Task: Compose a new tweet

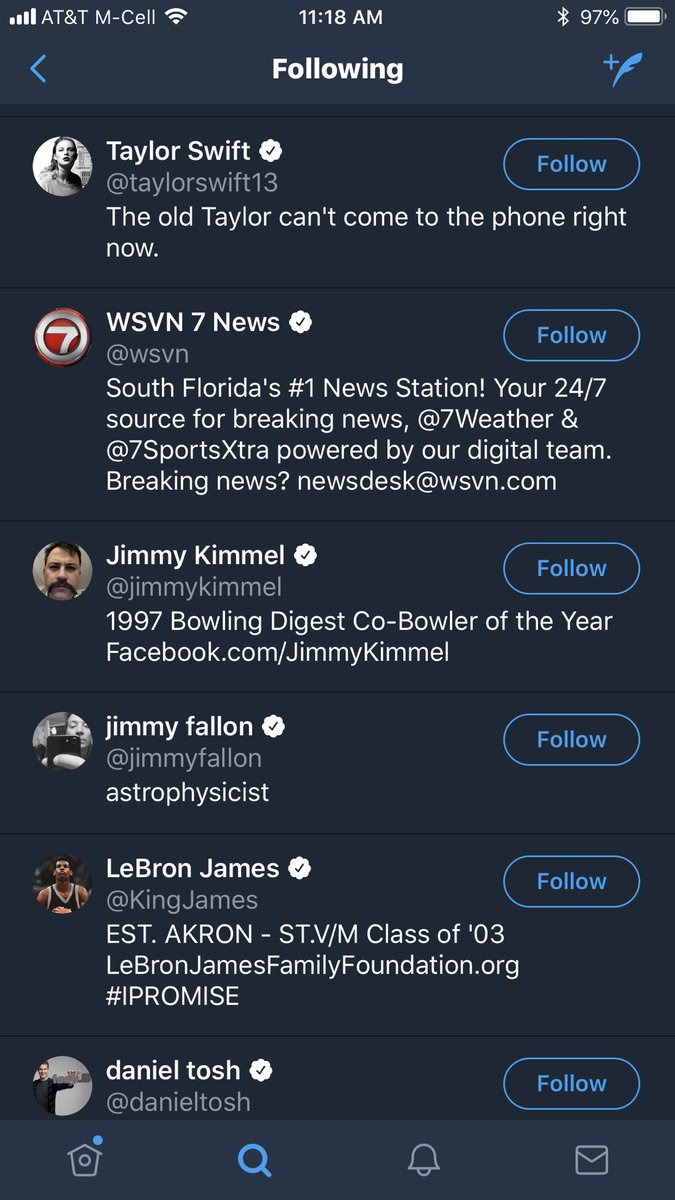Action: (x=622, y=69)
